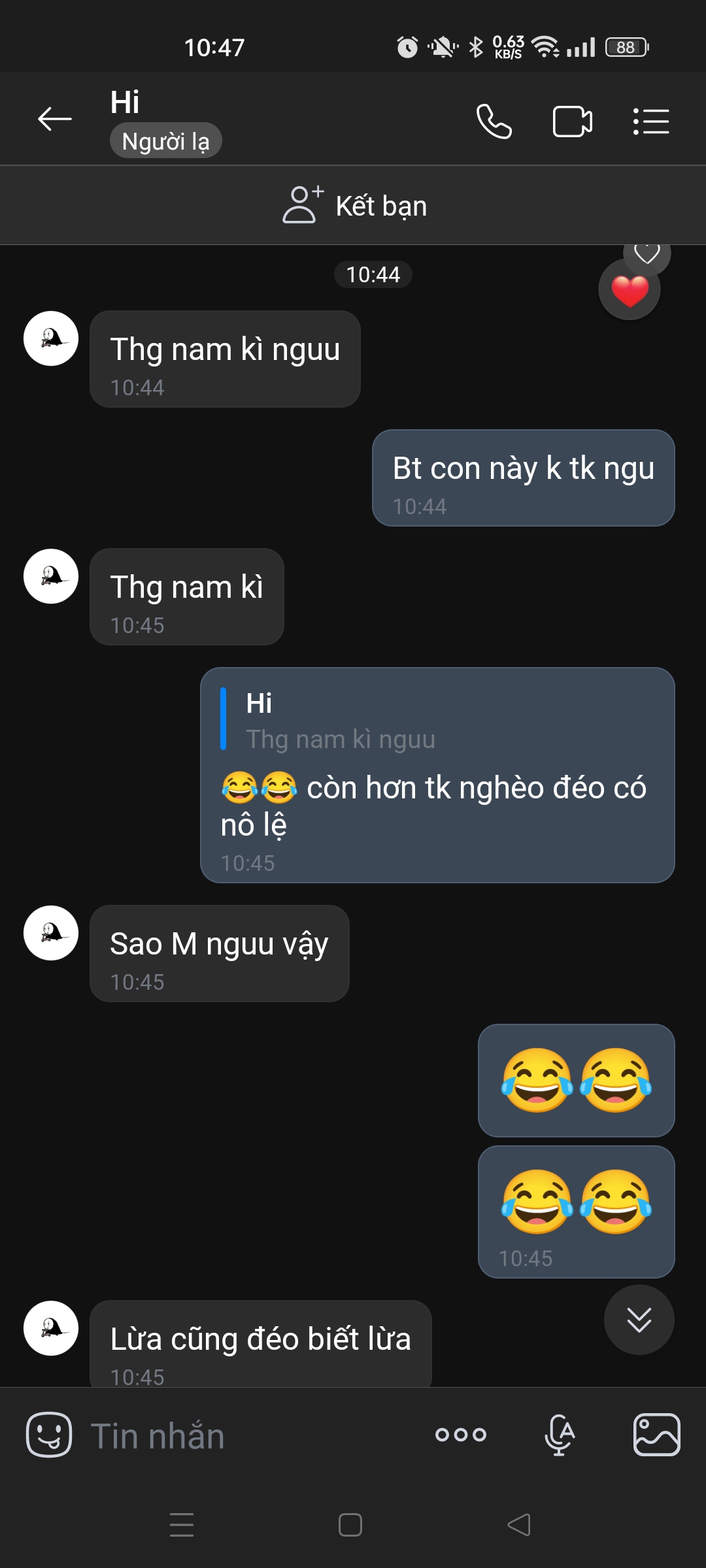React with the red heart
The width and height of the screenshot is (706, 1568).
pos(630,290)
